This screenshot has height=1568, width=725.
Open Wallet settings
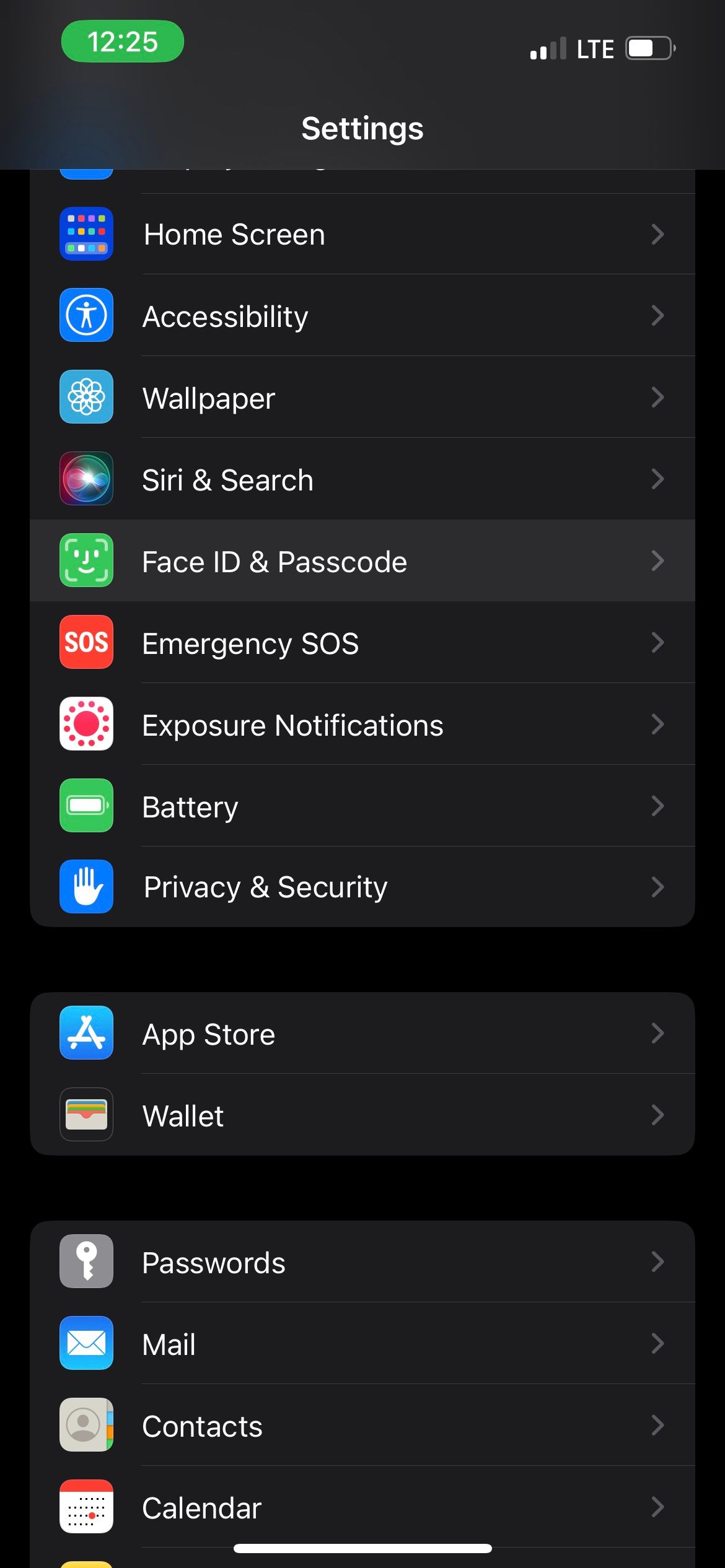pyautogui.click(x=362, y=1115)
